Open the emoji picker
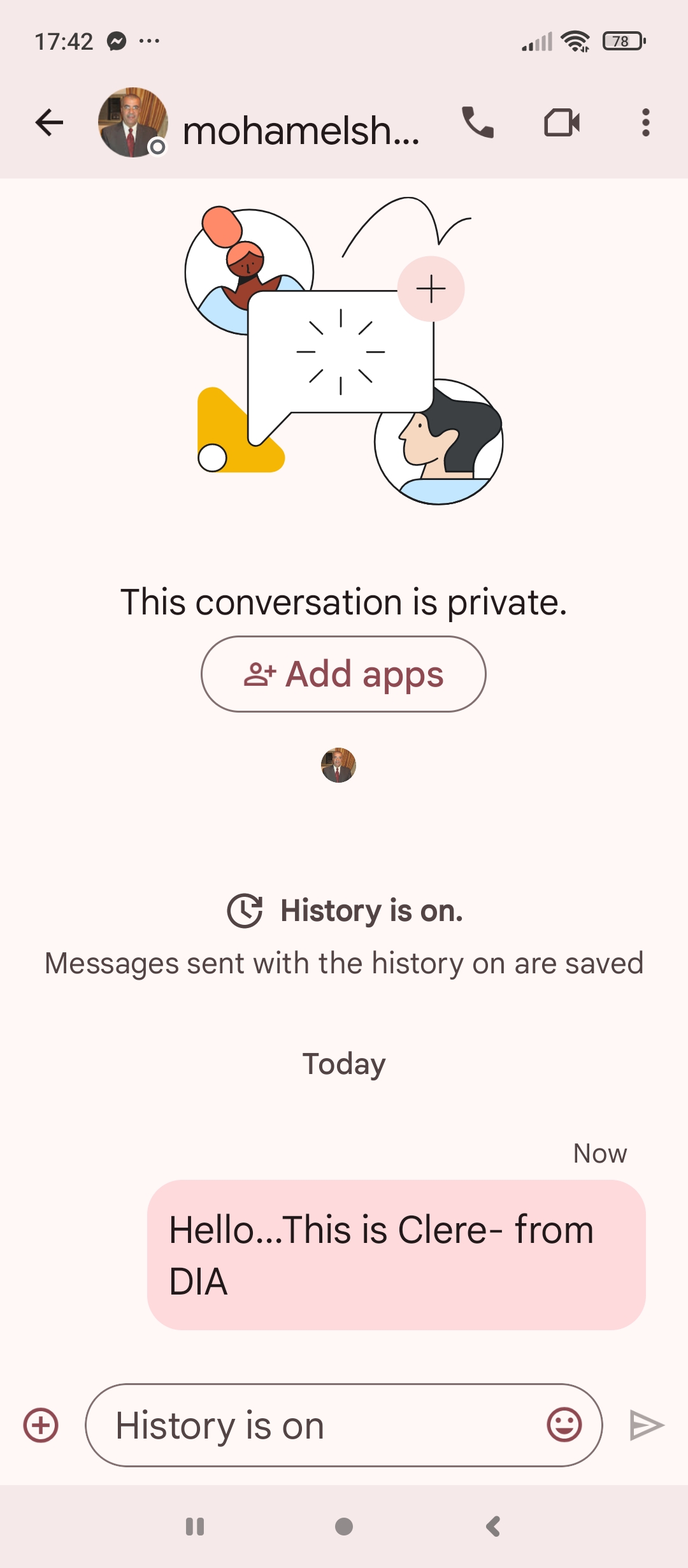 [564, 1425]
